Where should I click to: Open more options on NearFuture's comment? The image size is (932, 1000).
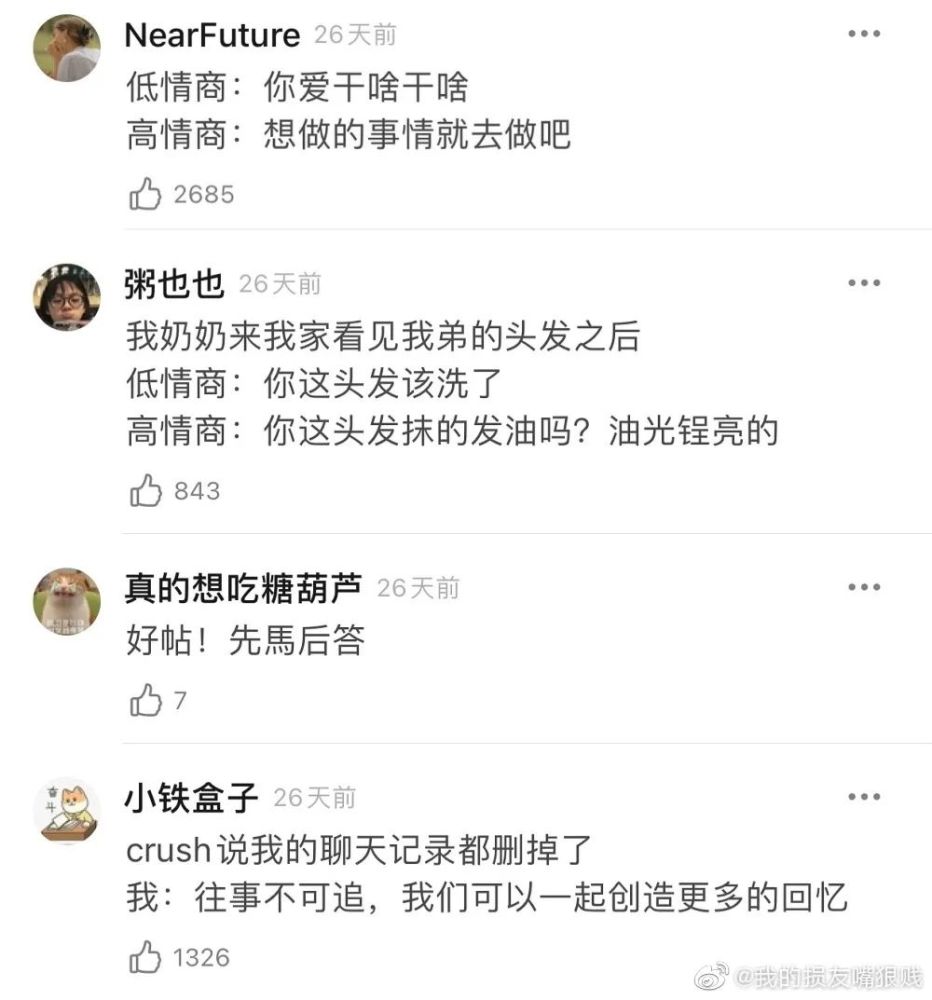[863, 35]
